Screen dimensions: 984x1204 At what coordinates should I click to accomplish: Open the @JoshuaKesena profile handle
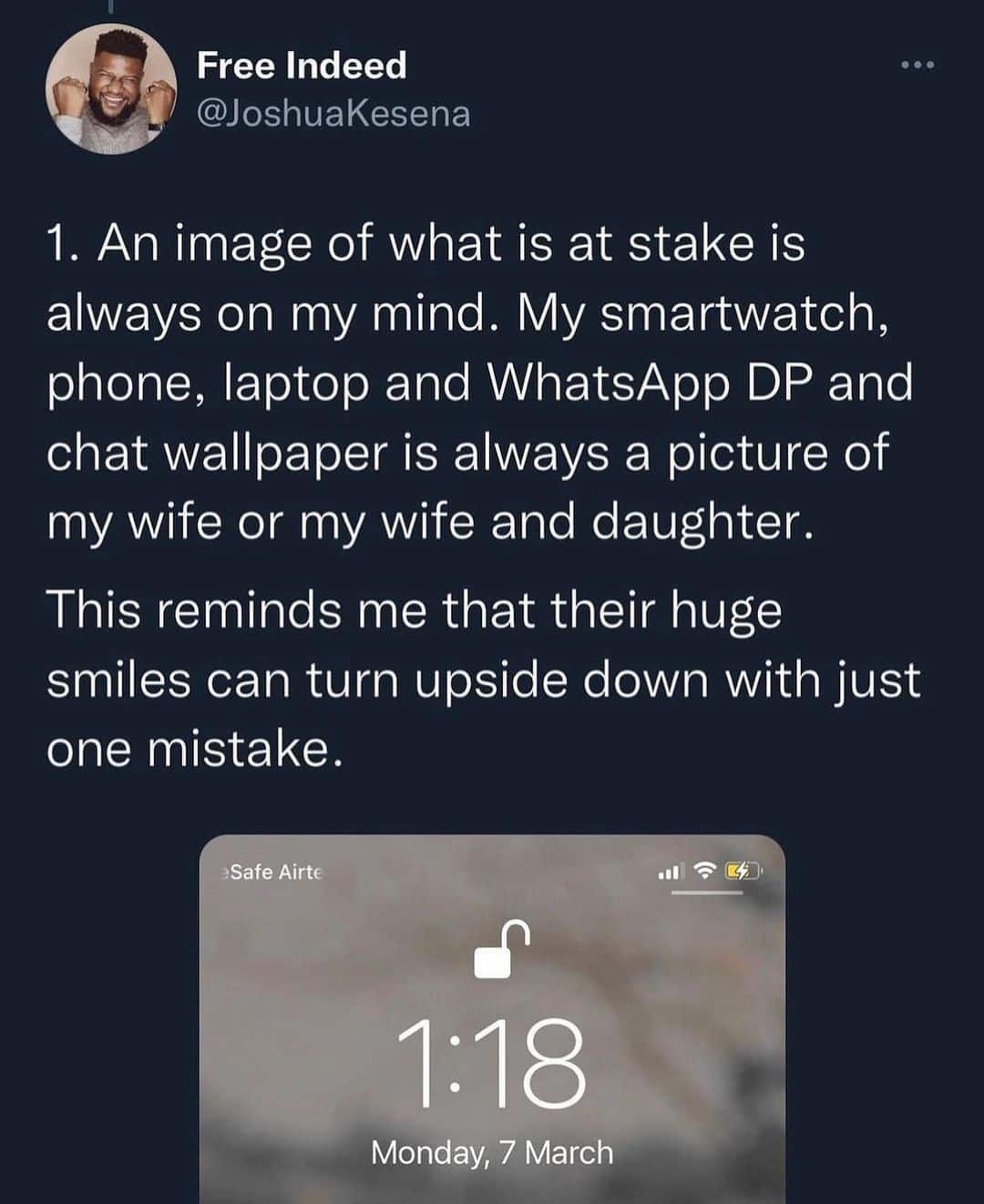333,114
